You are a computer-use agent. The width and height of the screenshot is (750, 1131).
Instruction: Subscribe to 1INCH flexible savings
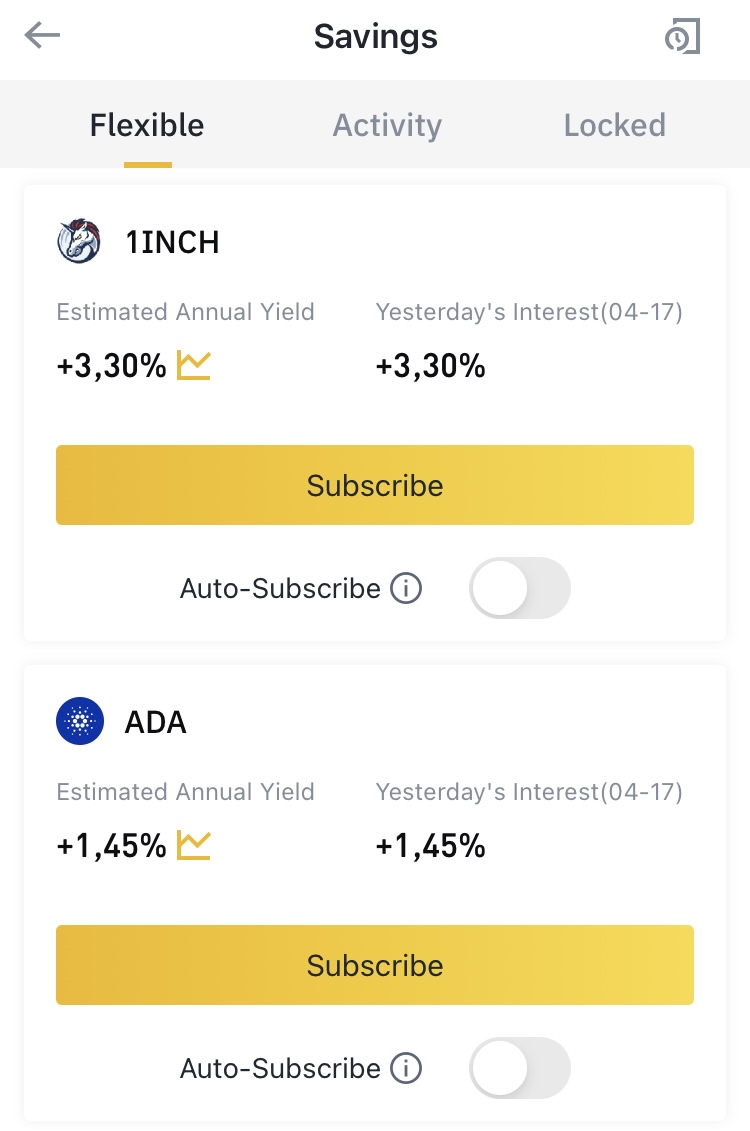coord(375,485)
